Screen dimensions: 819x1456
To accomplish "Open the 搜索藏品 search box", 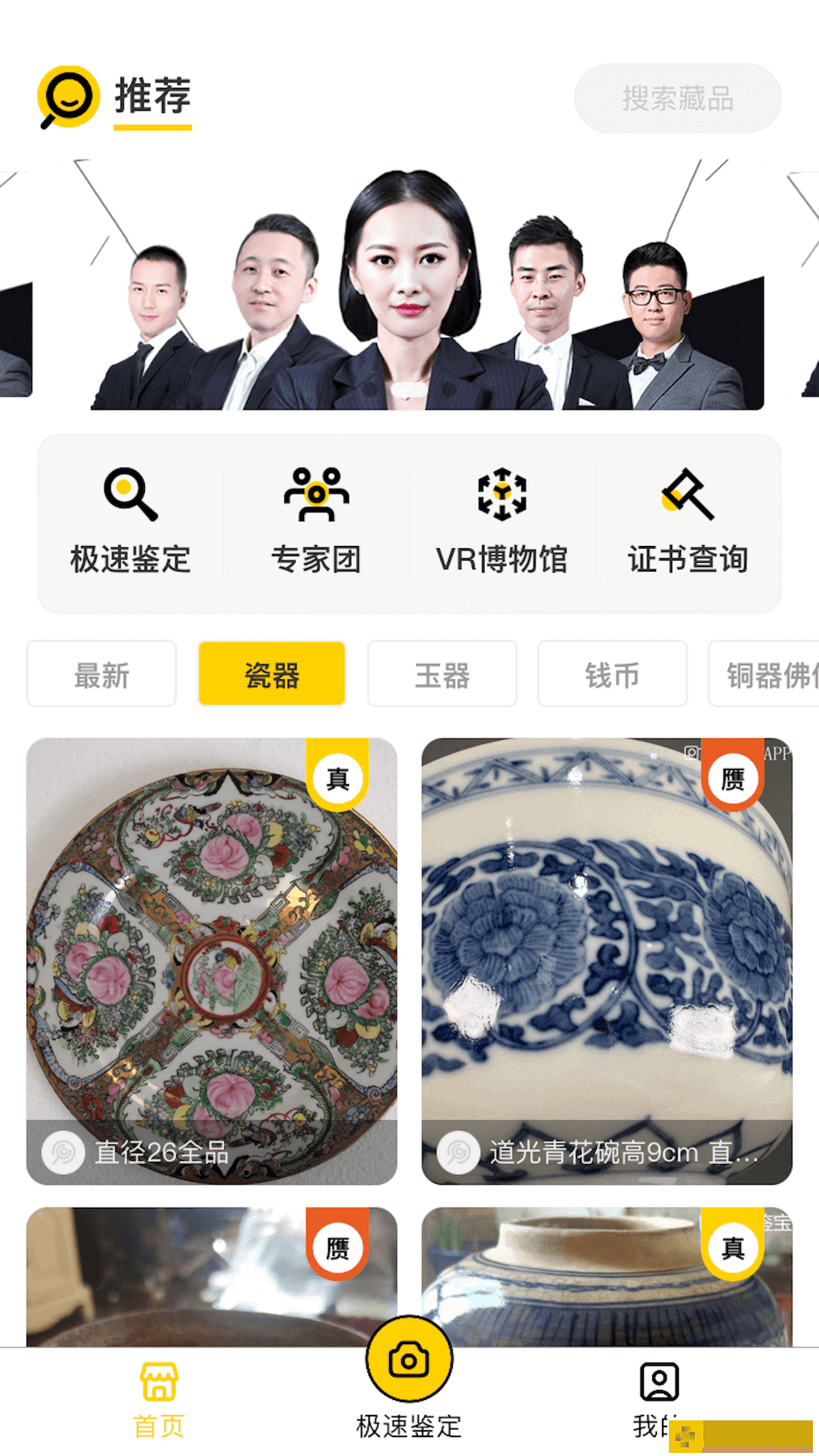I will click(x=677, y=99).
